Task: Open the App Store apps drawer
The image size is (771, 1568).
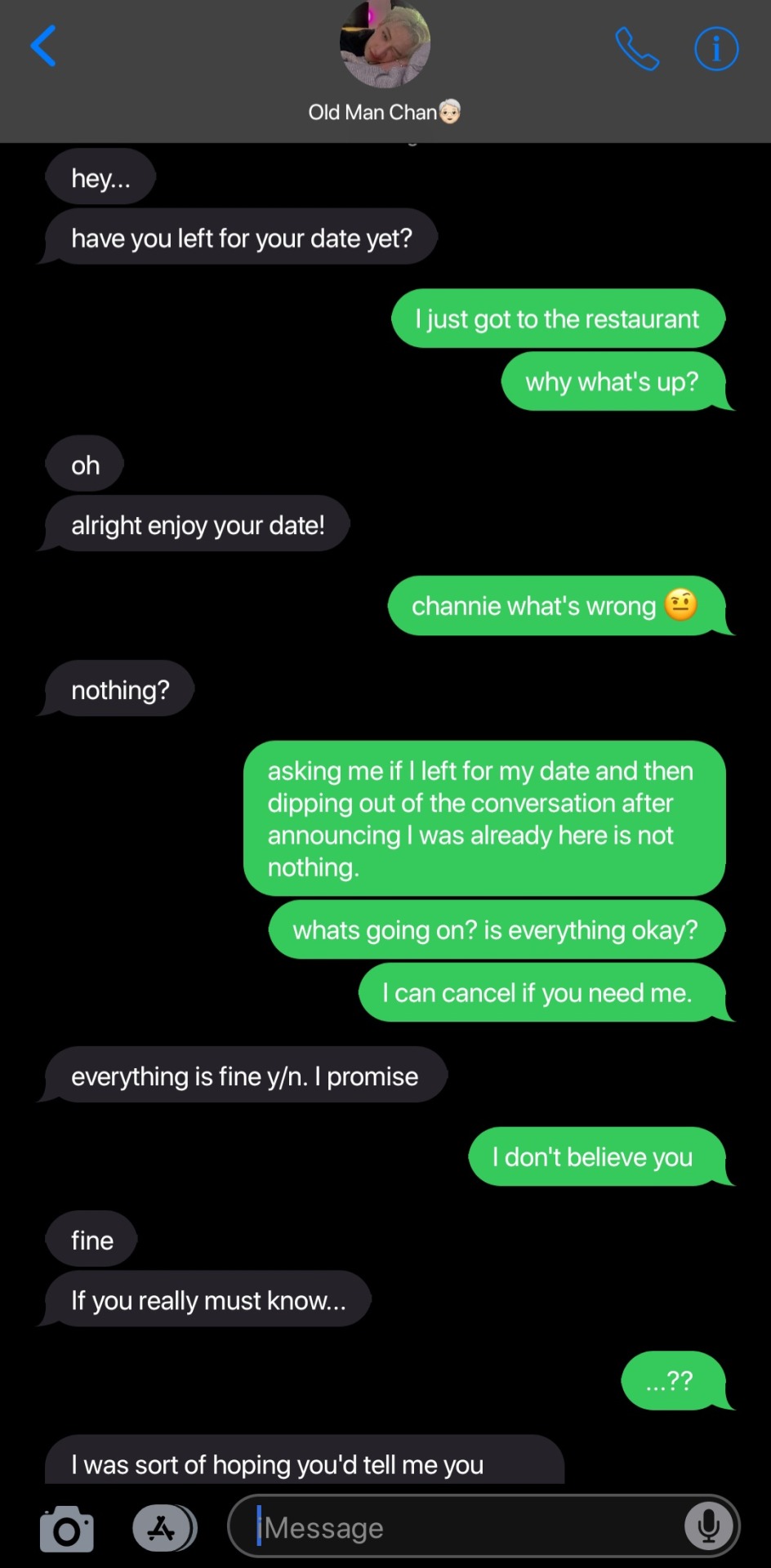Action: [x=163, y=1528]
